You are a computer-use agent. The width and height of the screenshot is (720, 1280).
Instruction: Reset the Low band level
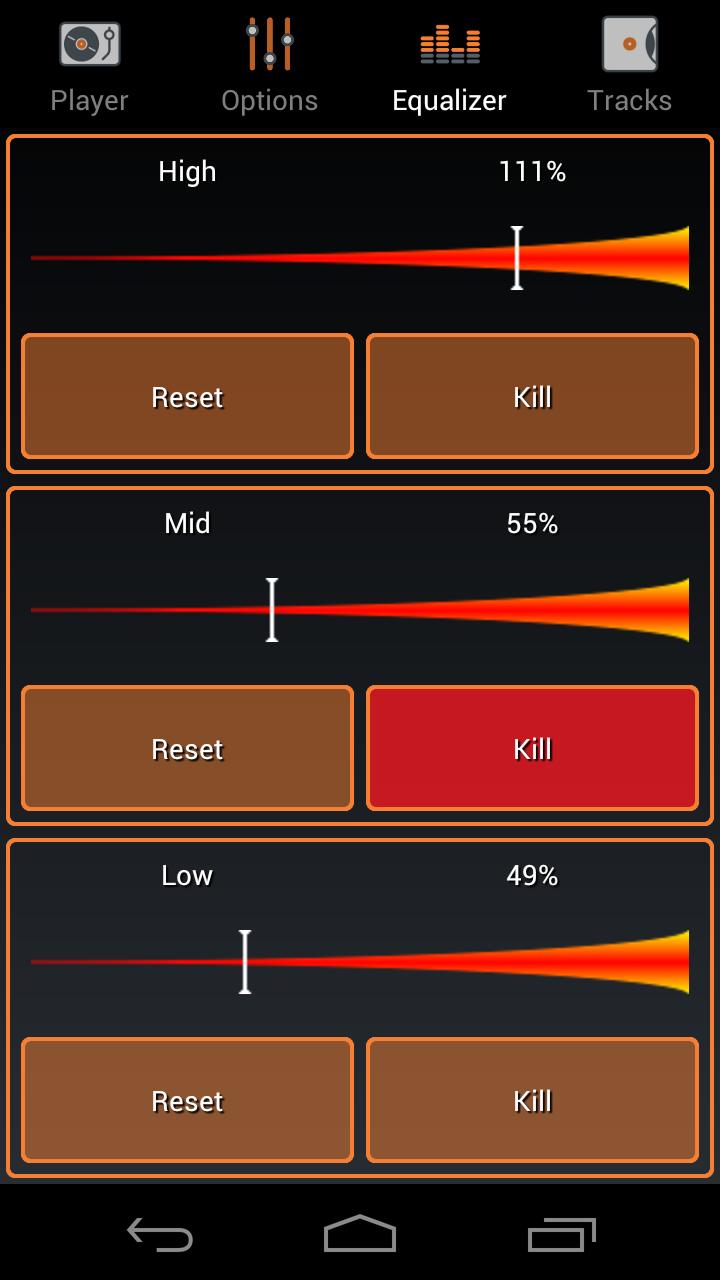pos(187,1101)
